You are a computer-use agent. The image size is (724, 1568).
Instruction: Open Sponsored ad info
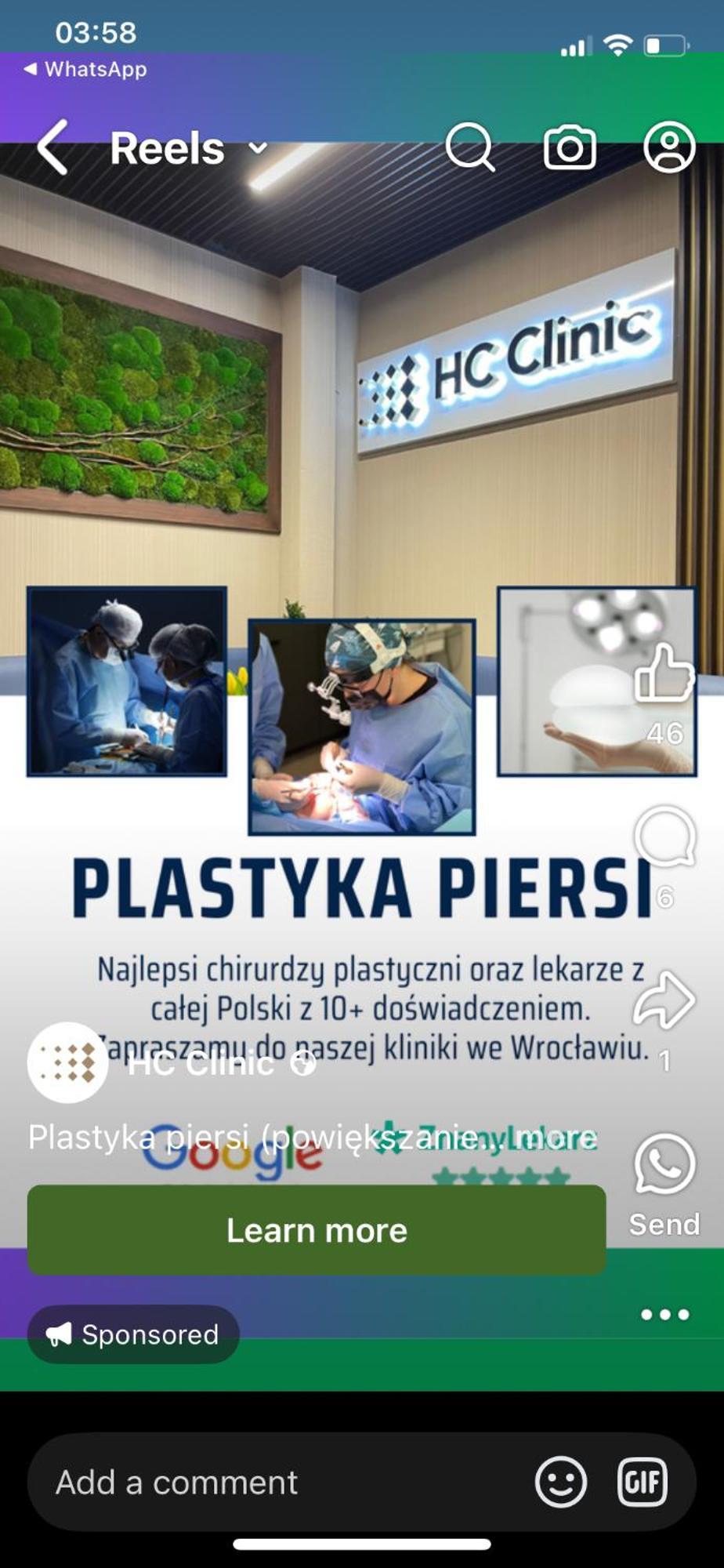click(x=133, y=1334)
